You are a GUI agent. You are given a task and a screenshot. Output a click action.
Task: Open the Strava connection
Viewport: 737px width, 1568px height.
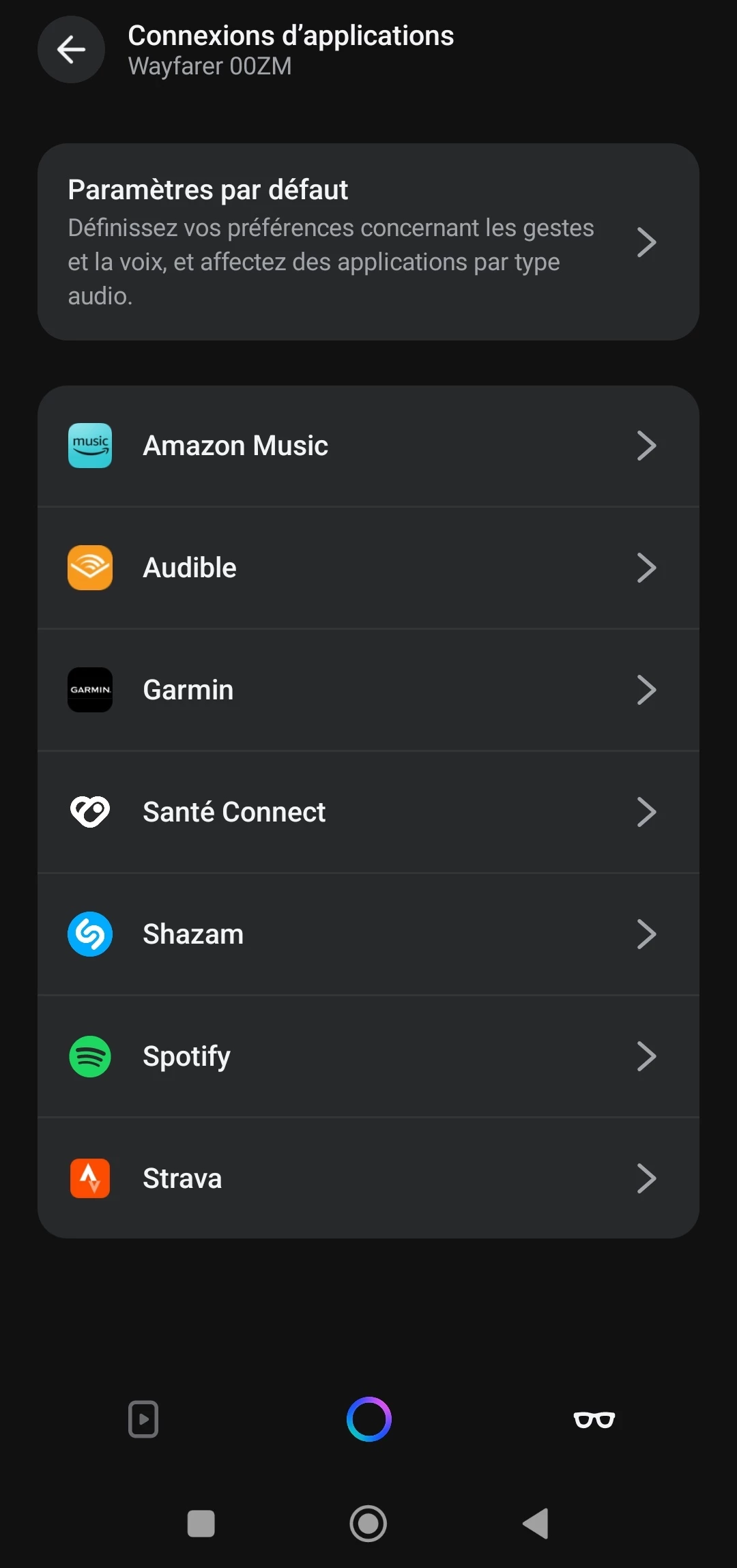click(x=369, y=1178)
